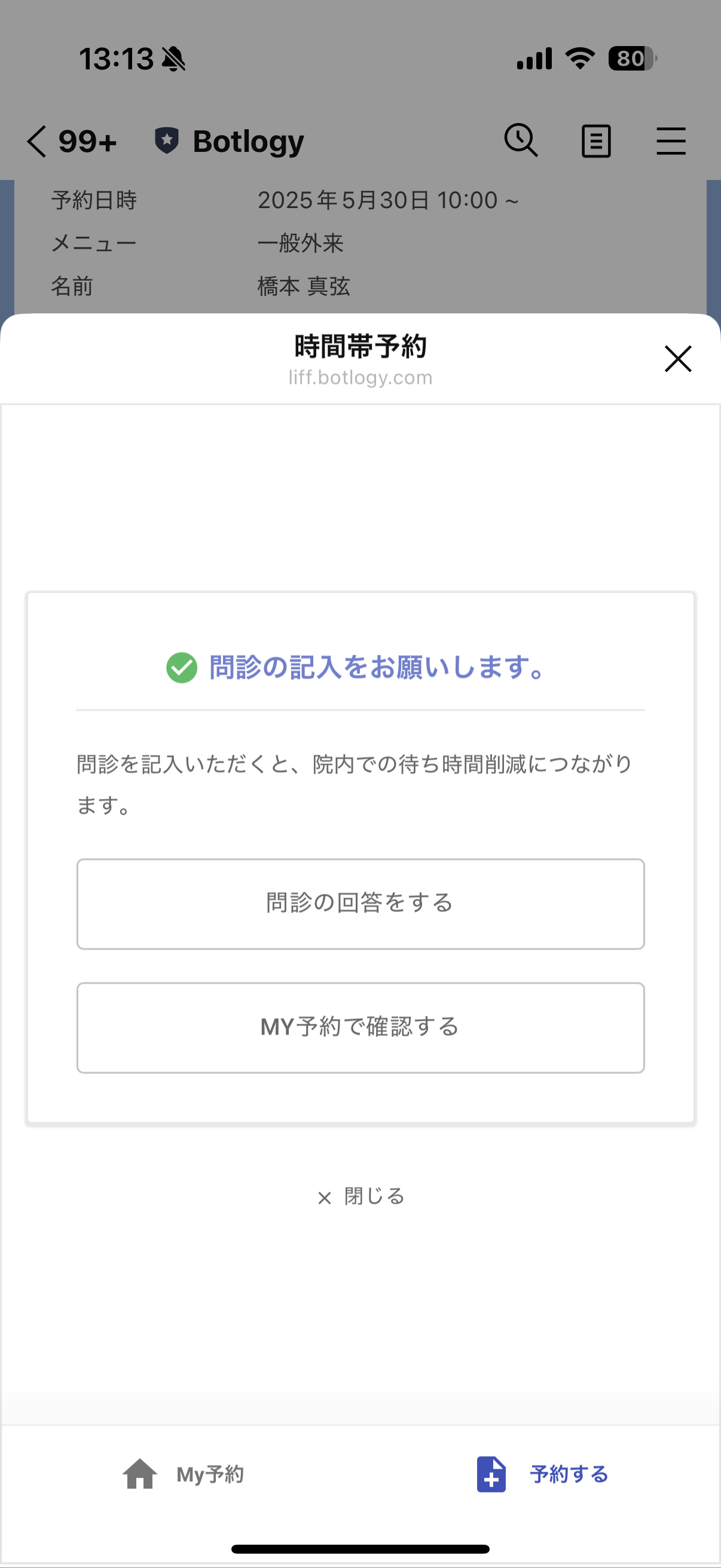Image resolution: width=721 pixels, height=1568 pixels.
Task: Close the 時間帯予約 sheet with the X
Action: pyautogui.click(x=677, y=359)
